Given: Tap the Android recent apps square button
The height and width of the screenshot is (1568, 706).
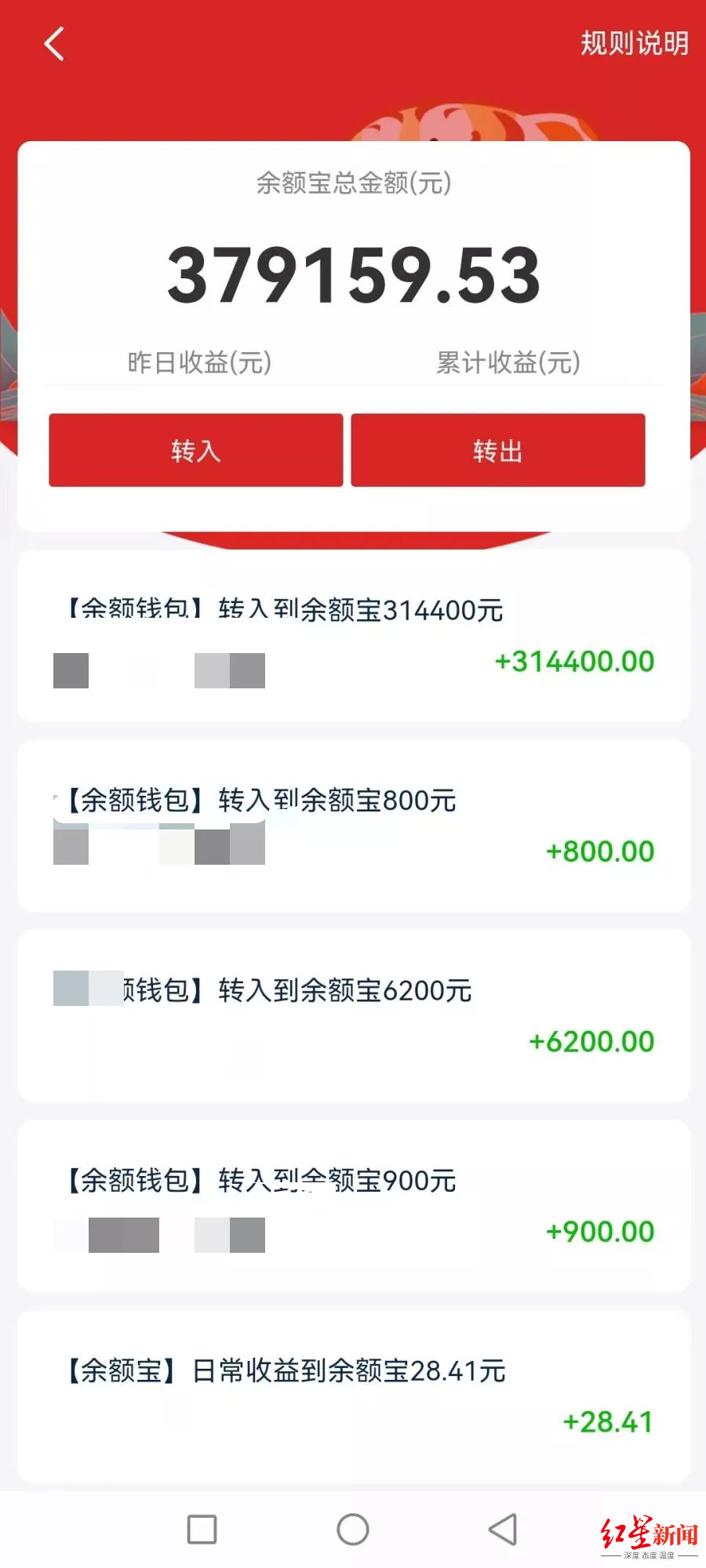Looking at the screenshot, I should point(202,1528).
